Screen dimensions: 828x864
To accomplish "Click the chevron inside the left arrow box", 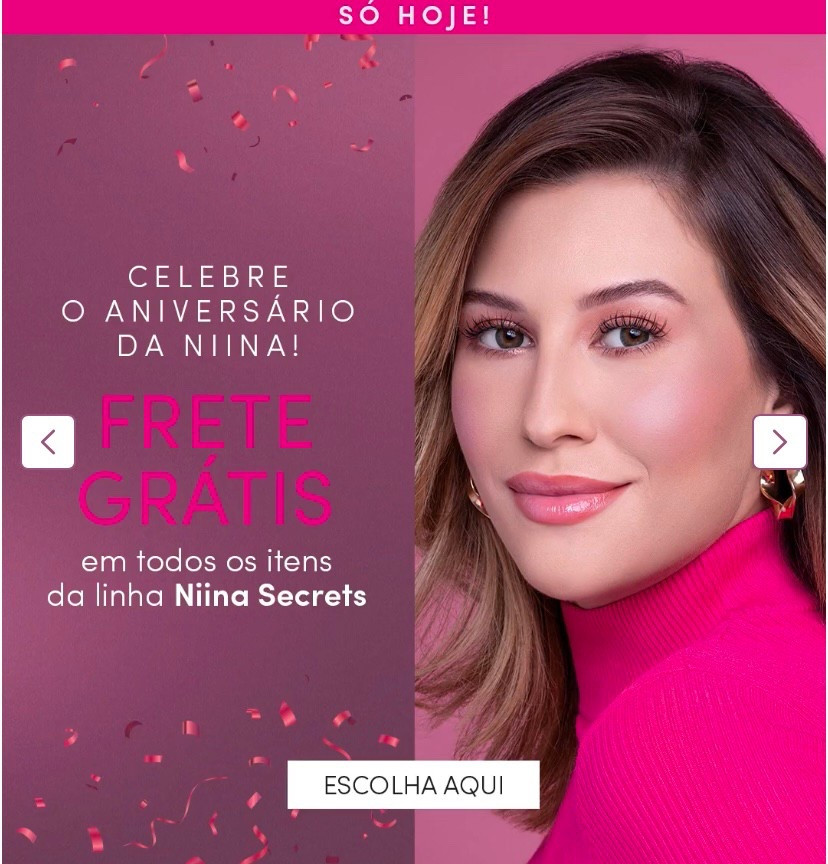I will (48, 443).
